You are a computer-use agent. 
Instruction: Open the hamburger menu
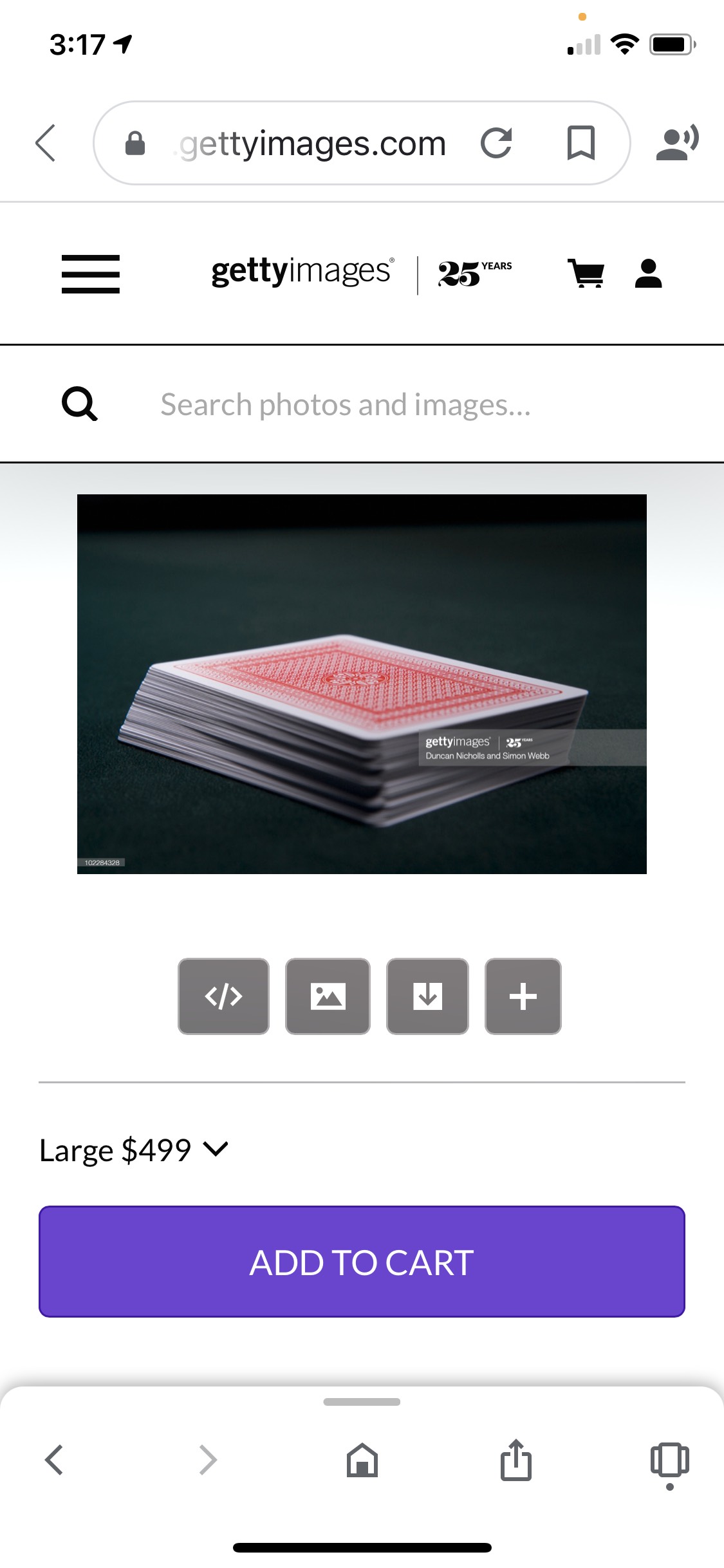click(91, 274)
